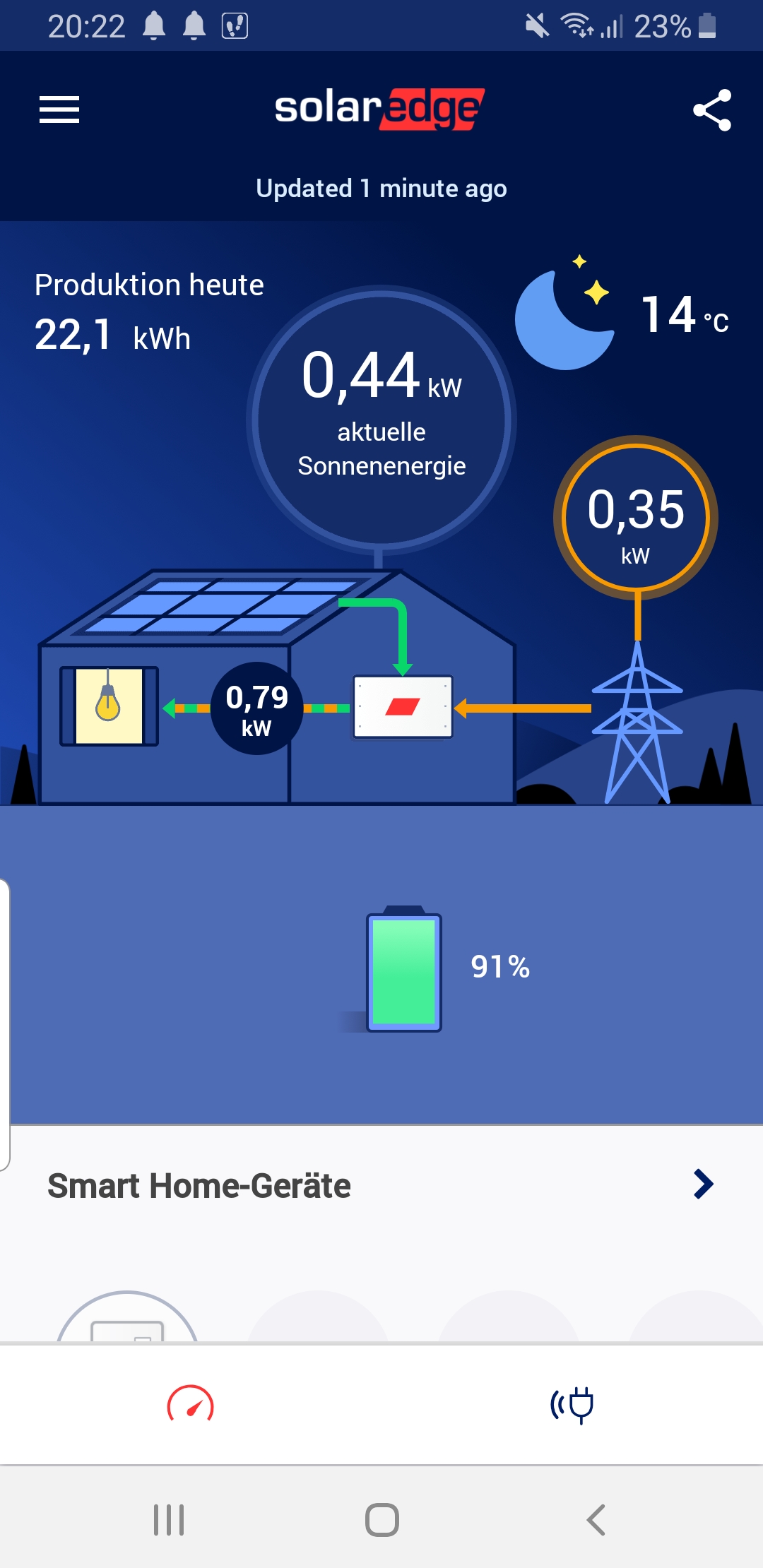The image size is (763, 1568).
Task: Expand the Smart Home-Geräte section
Action: point(703,1184)
